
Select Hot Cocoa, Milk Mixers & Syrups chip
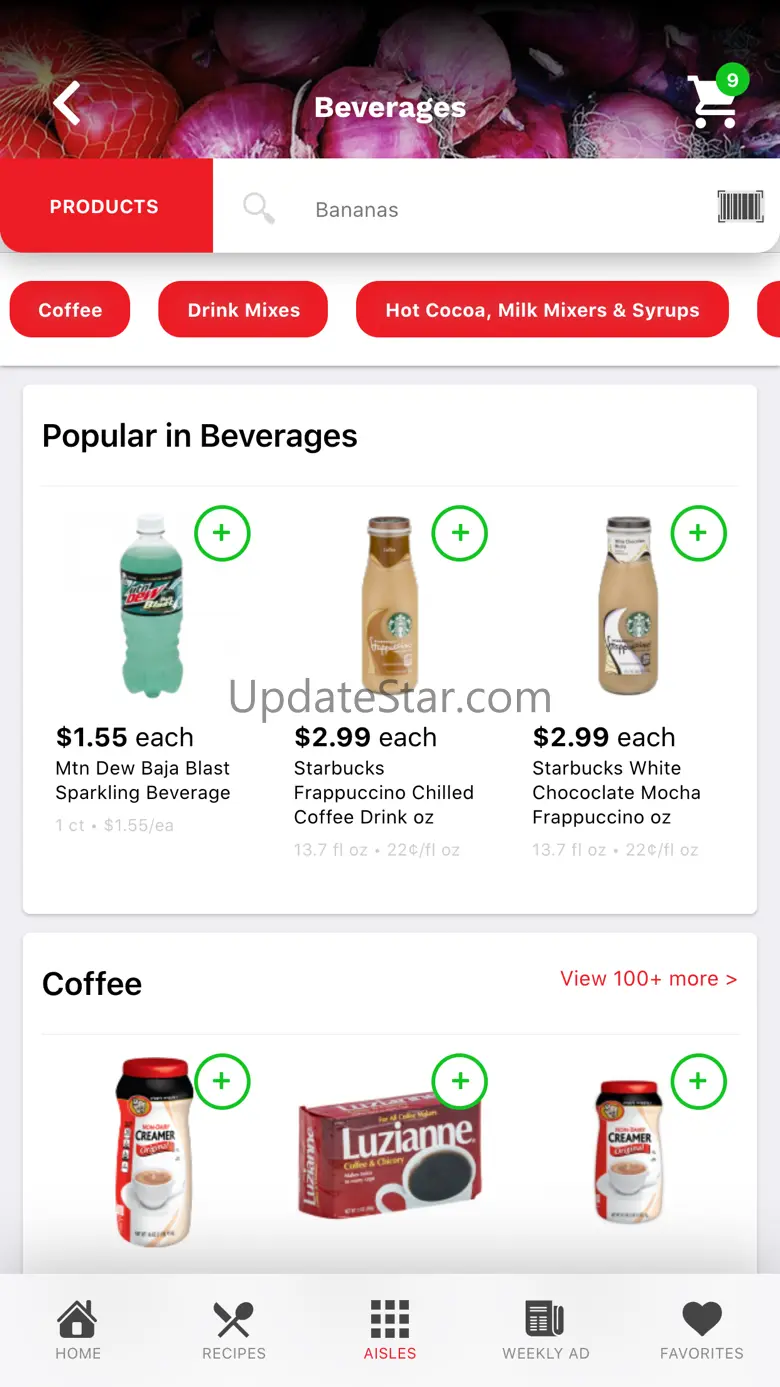pos(542,310)
